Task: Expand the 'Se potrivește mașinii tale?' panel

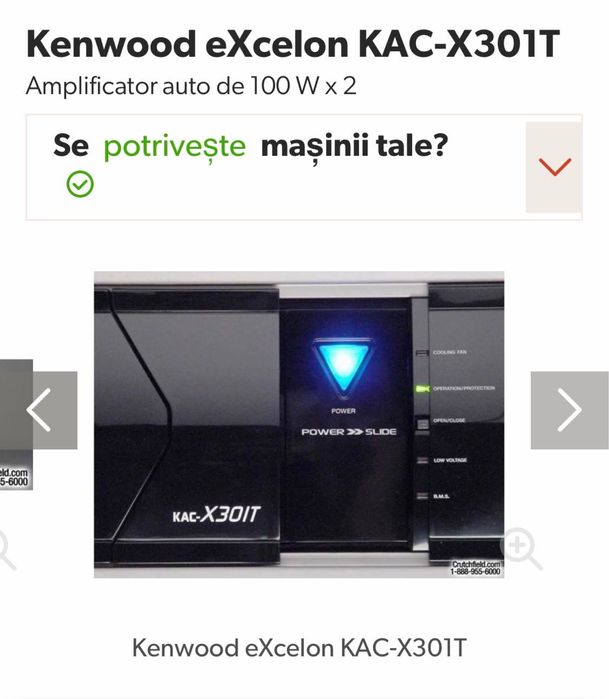Action: pos(554,167)
